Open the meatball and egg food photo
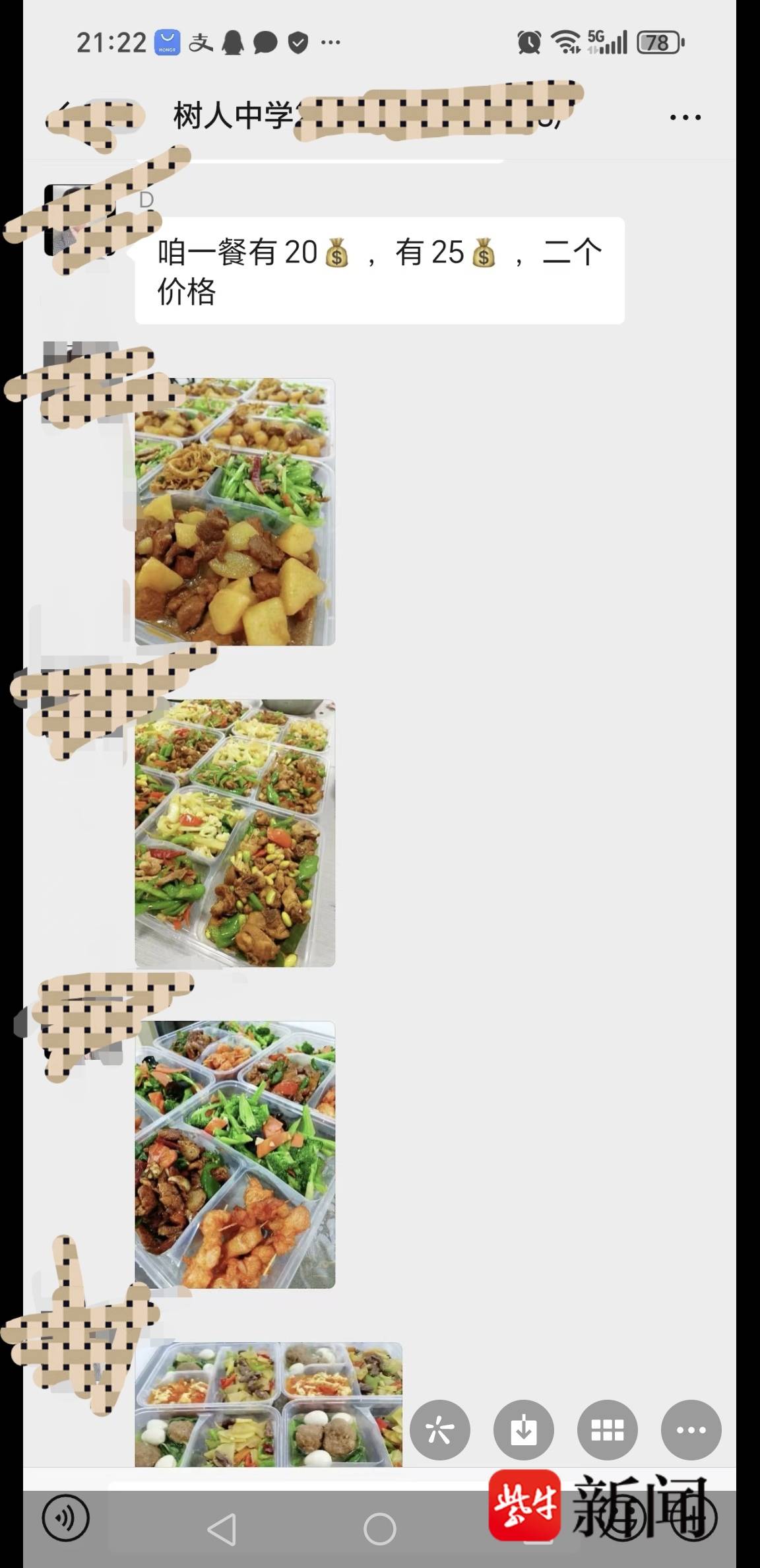Viewport: 760px width, 1568px height. [268, 1404]
